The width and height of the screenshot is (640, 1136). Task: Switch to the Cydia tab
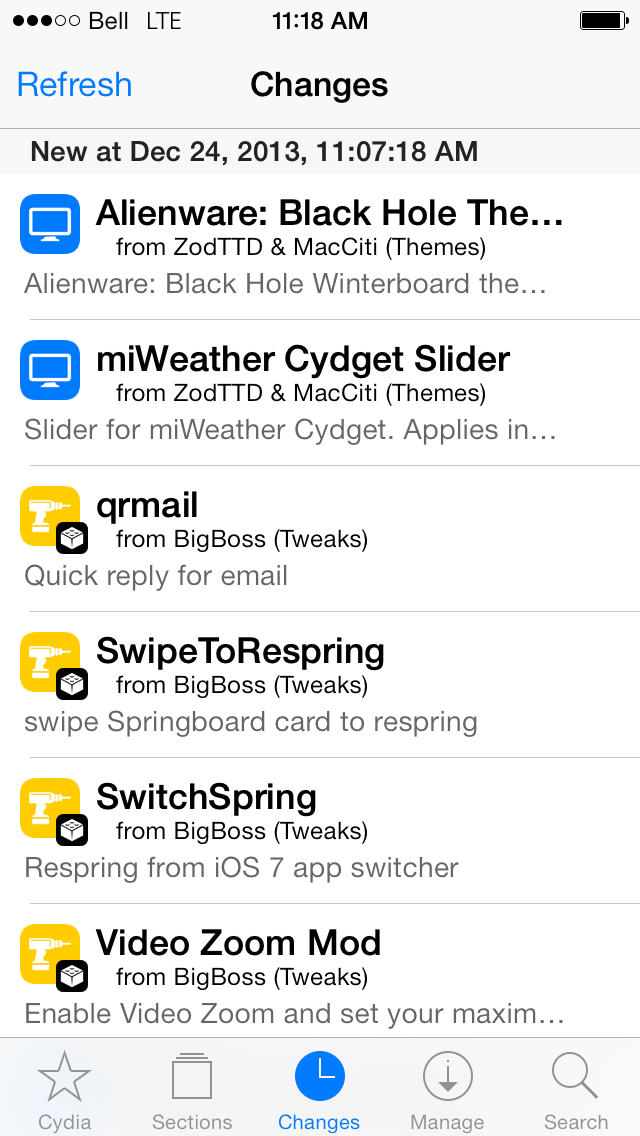(x=64, y=1088)
